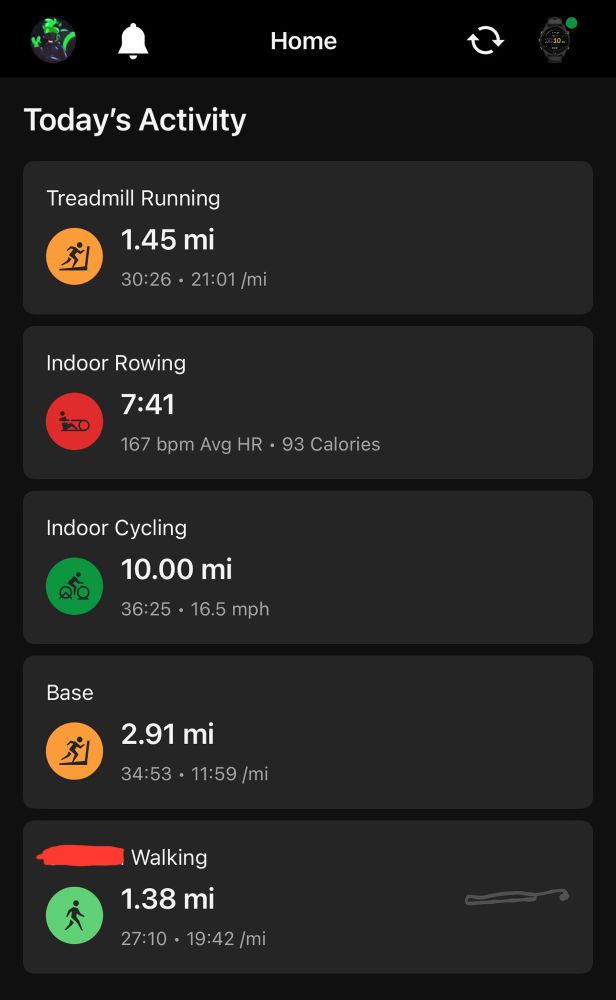The width and height of the screenshot is (616, 1000).
Task: Open the profile avatar
Action: pos(53,41)
